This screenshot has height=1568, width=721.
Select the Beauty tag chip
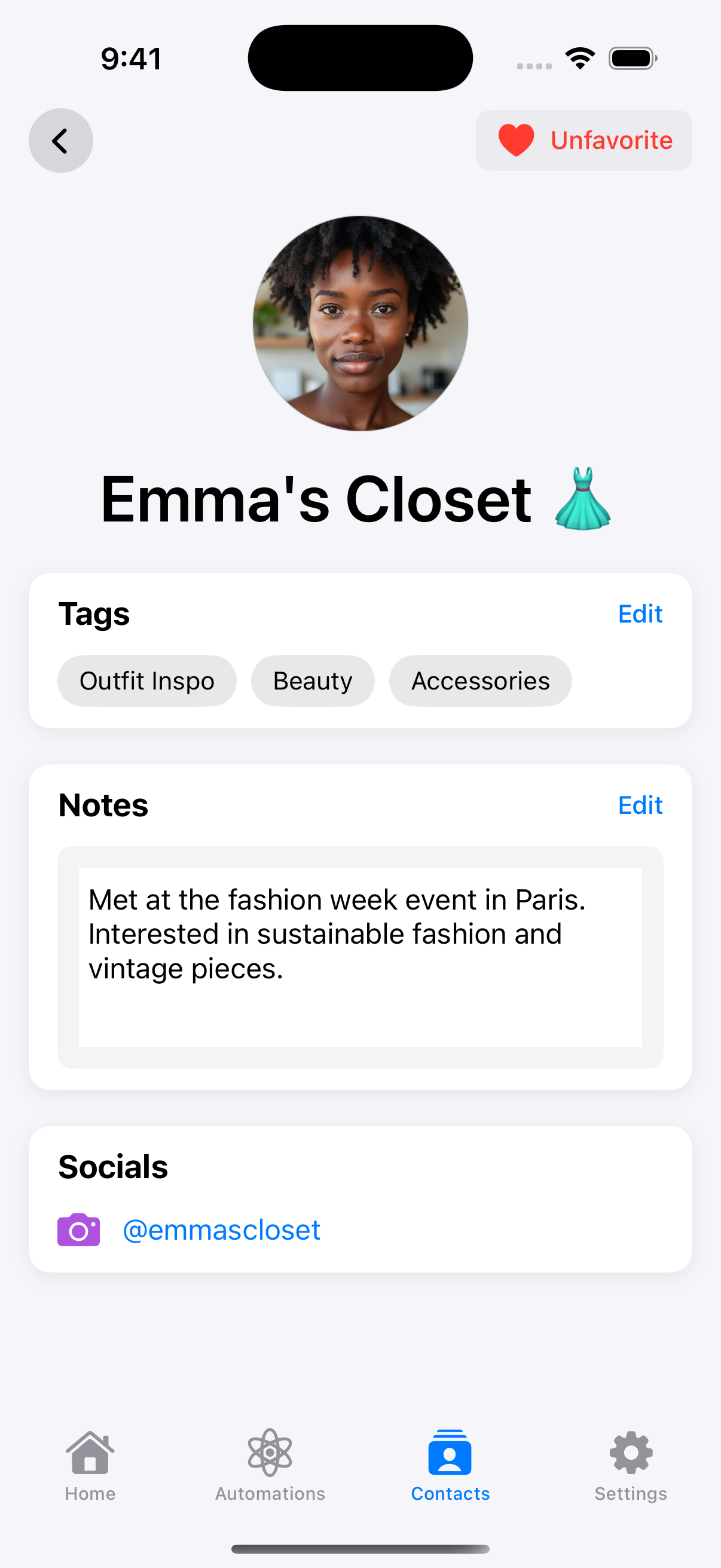coord(312,681)
